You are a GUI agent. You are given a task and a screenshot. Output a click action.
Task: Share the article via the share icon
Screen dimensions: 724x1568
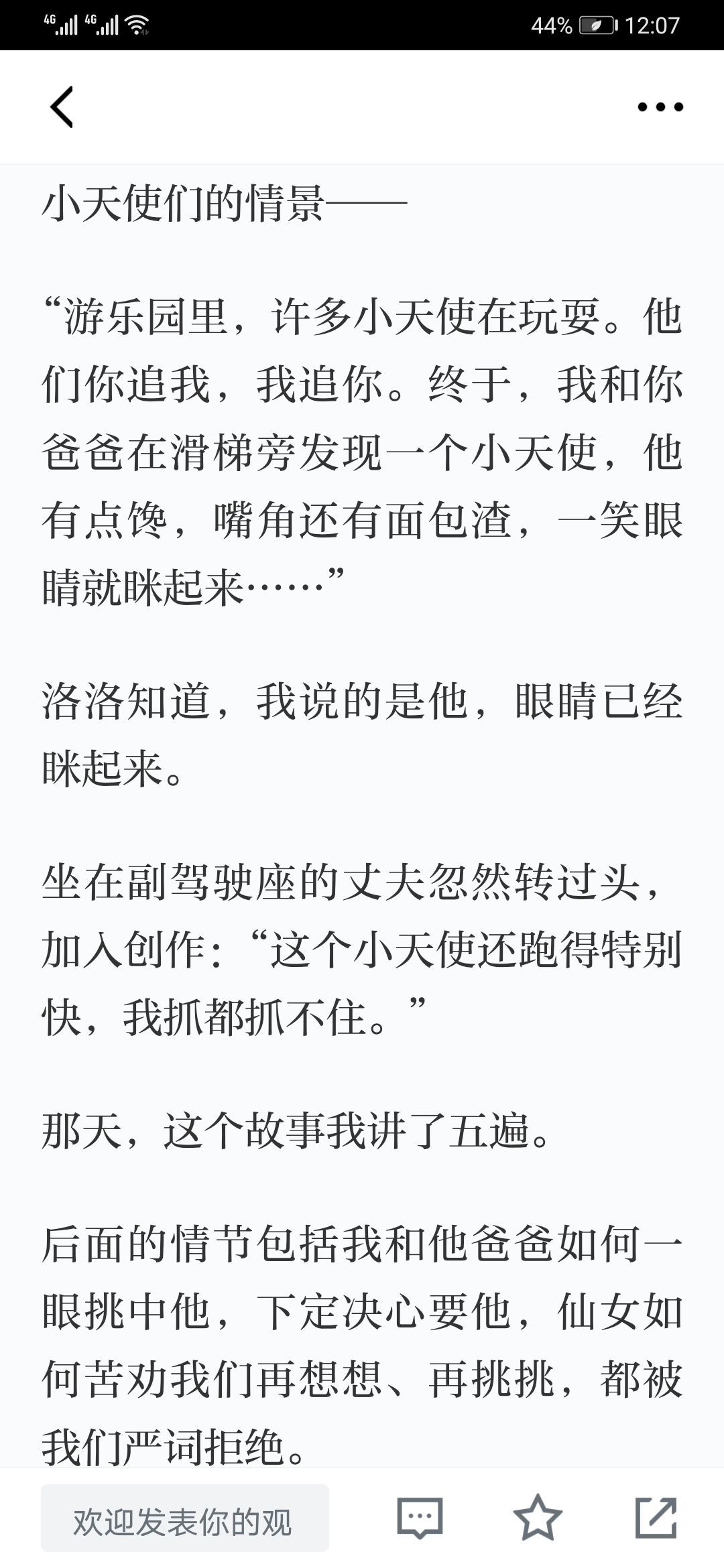(656, 1517)
